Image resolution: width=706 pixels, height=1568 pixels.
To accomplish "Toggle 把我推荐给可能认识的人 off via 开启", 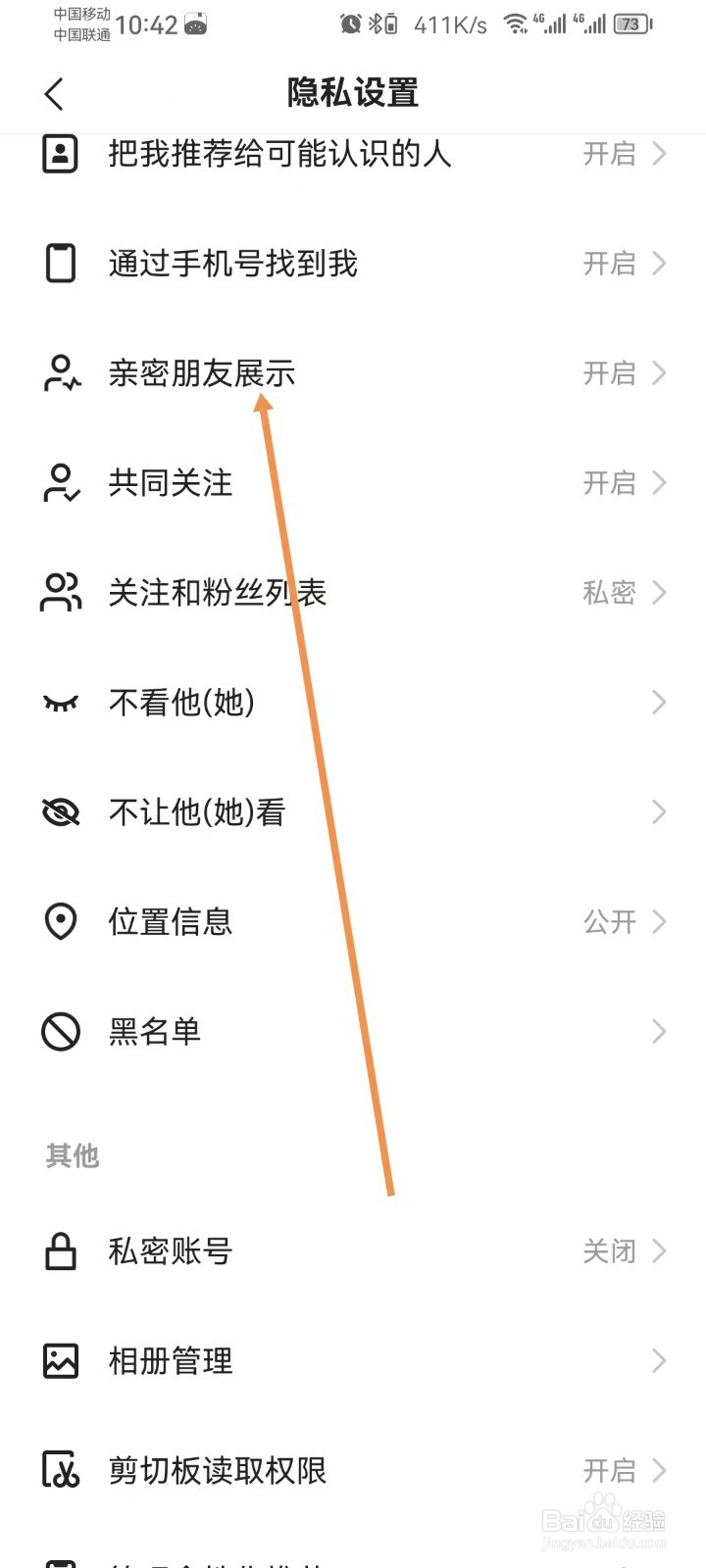I will [609, 154].
